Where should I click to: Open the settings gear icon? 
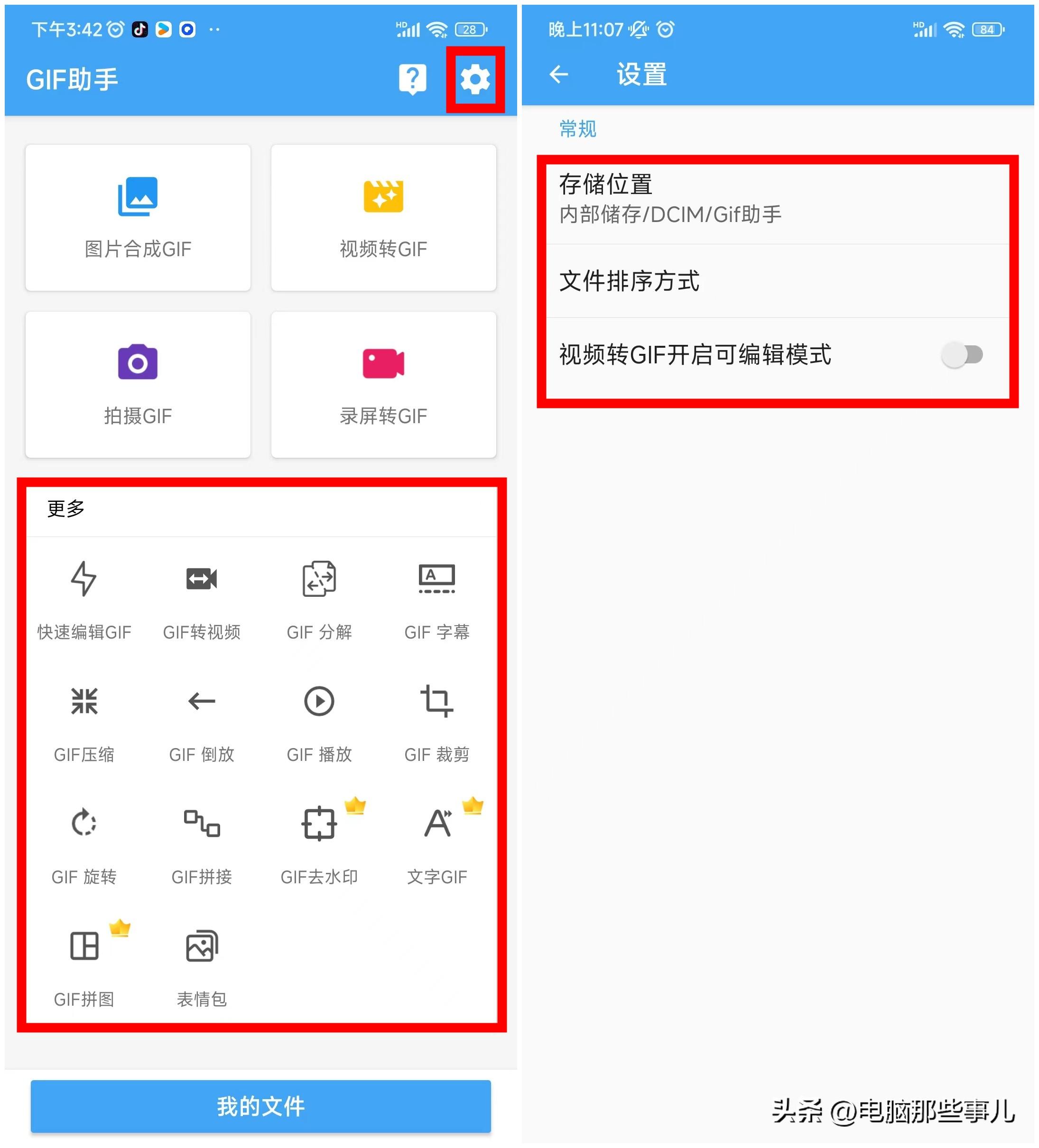point(474,79)
